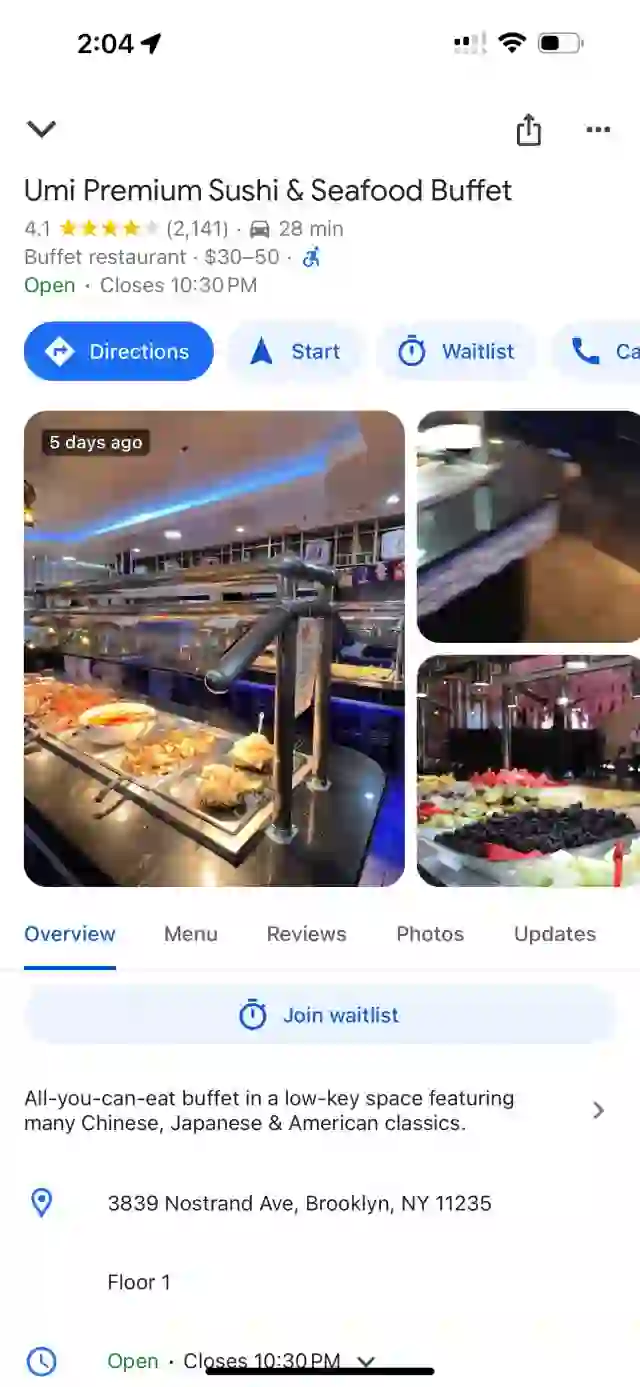Call the restaurant

pyautogui.click(x=596, y=351)
